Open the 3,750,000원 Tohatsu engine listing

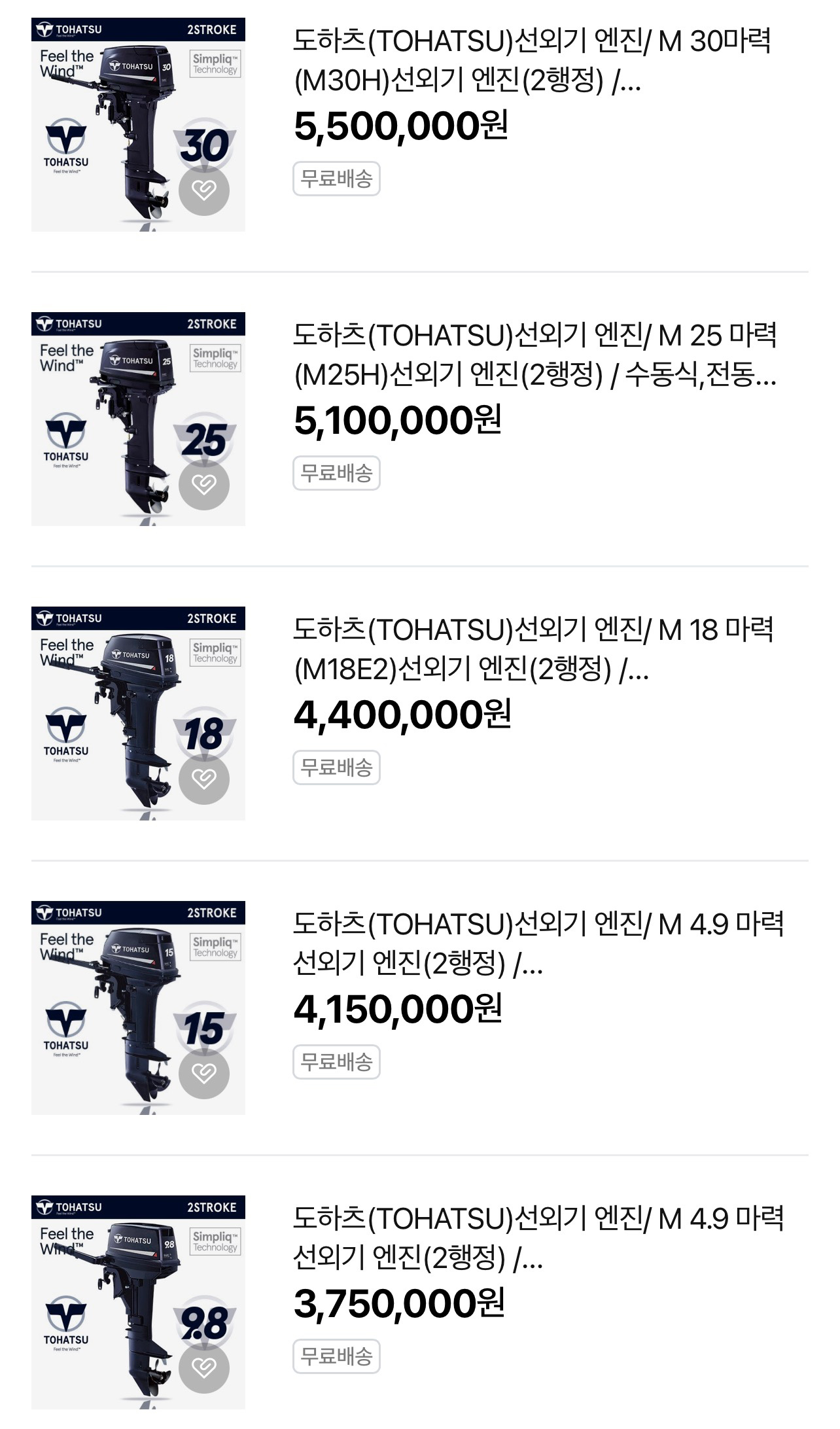(536, 1238)
